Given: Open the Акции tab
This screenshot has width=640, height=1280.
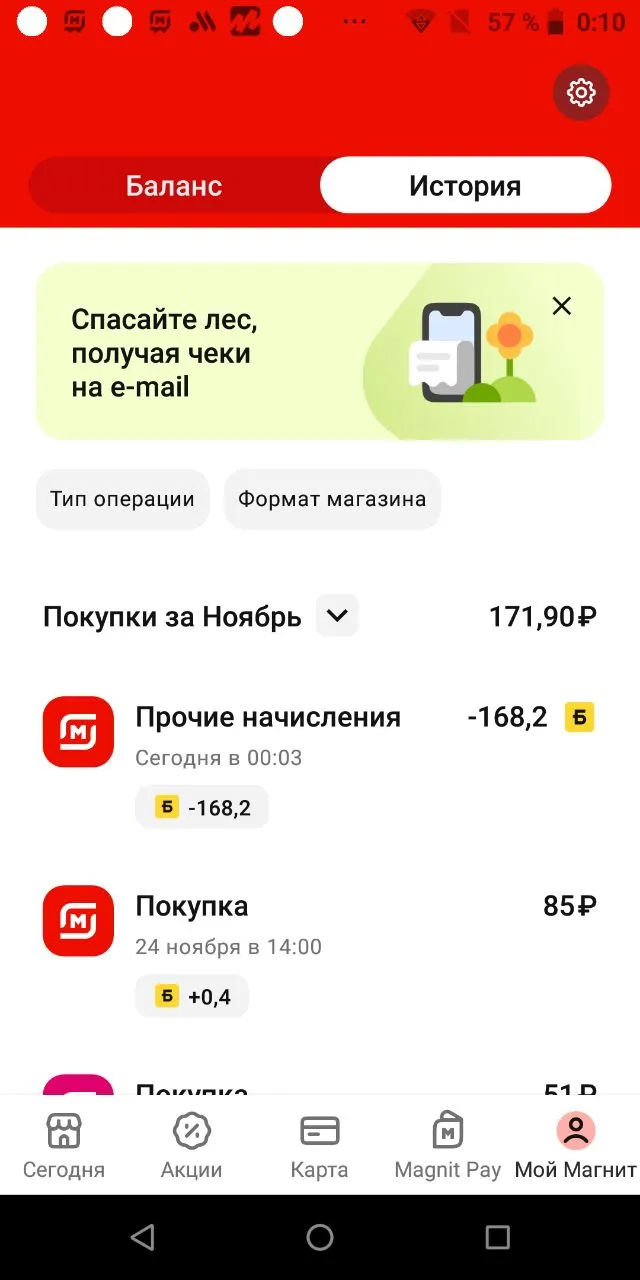Looking at the screenshot, I should pyautogui.click(x=192, y=1145).
